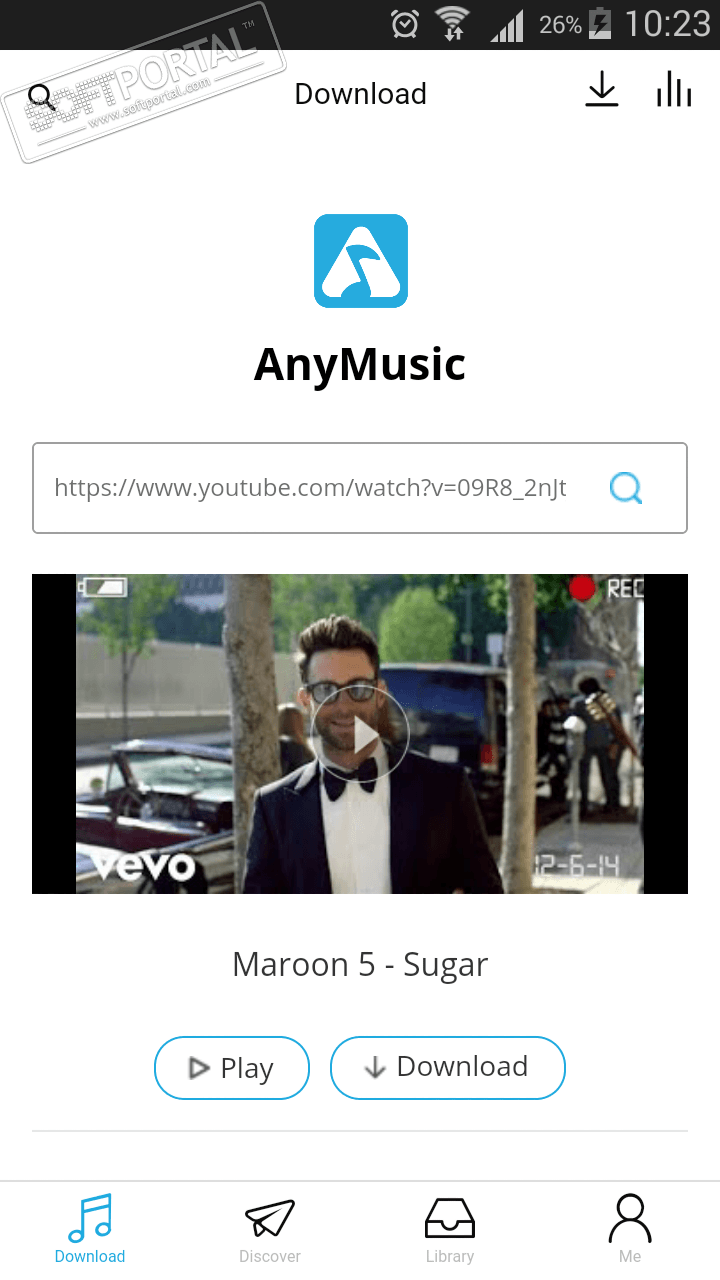Tap the Download button for Maroon 5 - Sugar
The width and height of the screenshot is (720, 1280).
[447, 1067]
